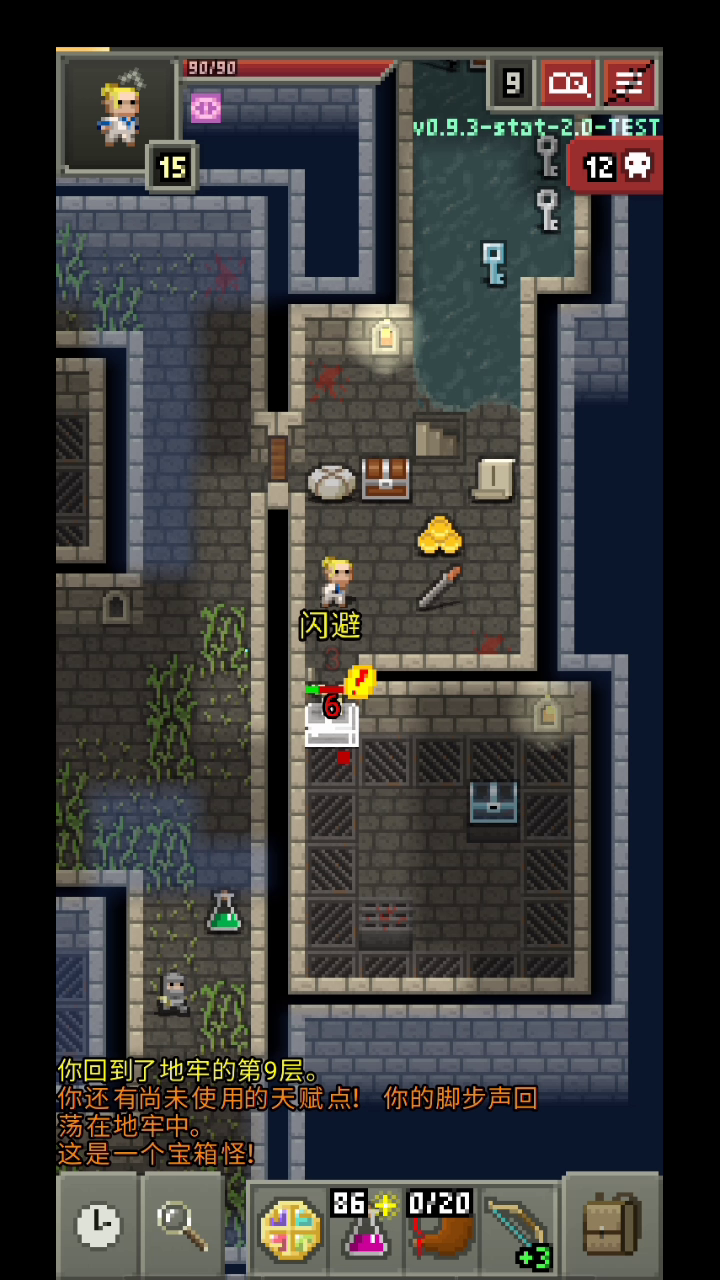Pick up the green potion flask

point(224,912)
